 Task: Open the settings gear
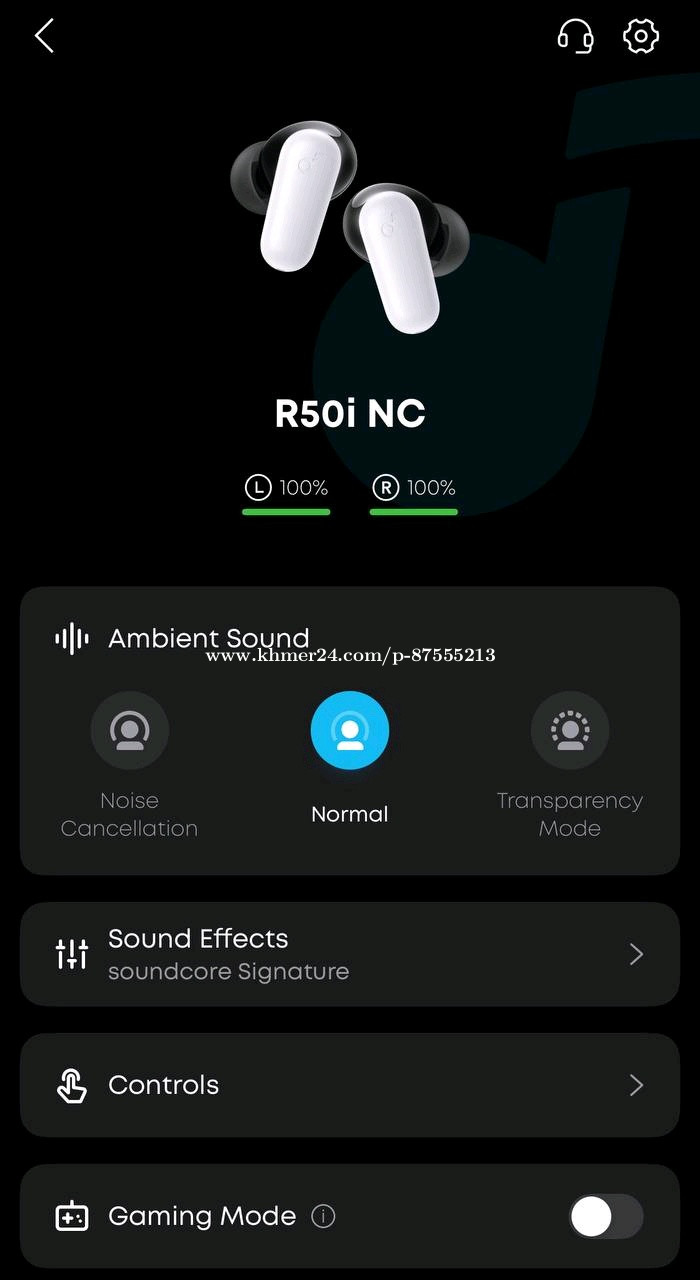pos(641,37)
